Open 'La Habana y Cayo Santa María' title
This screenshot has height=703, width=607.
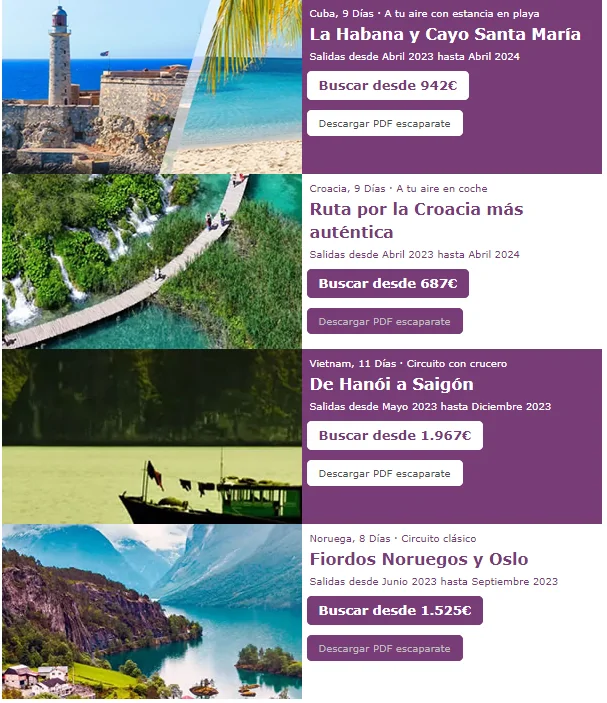tap(444, 34)
